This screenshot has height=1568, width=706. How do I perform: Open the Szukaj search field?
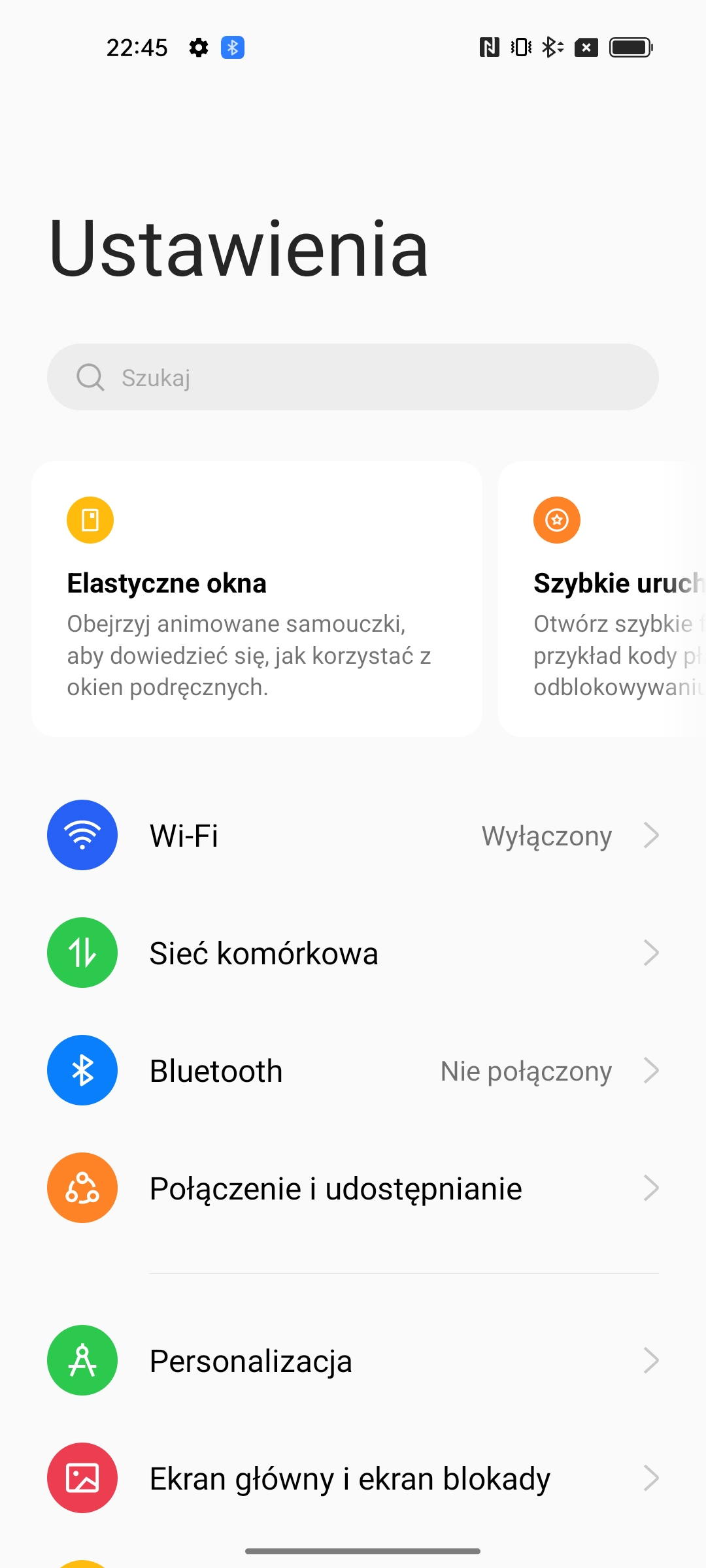click(x=353, y=377)
